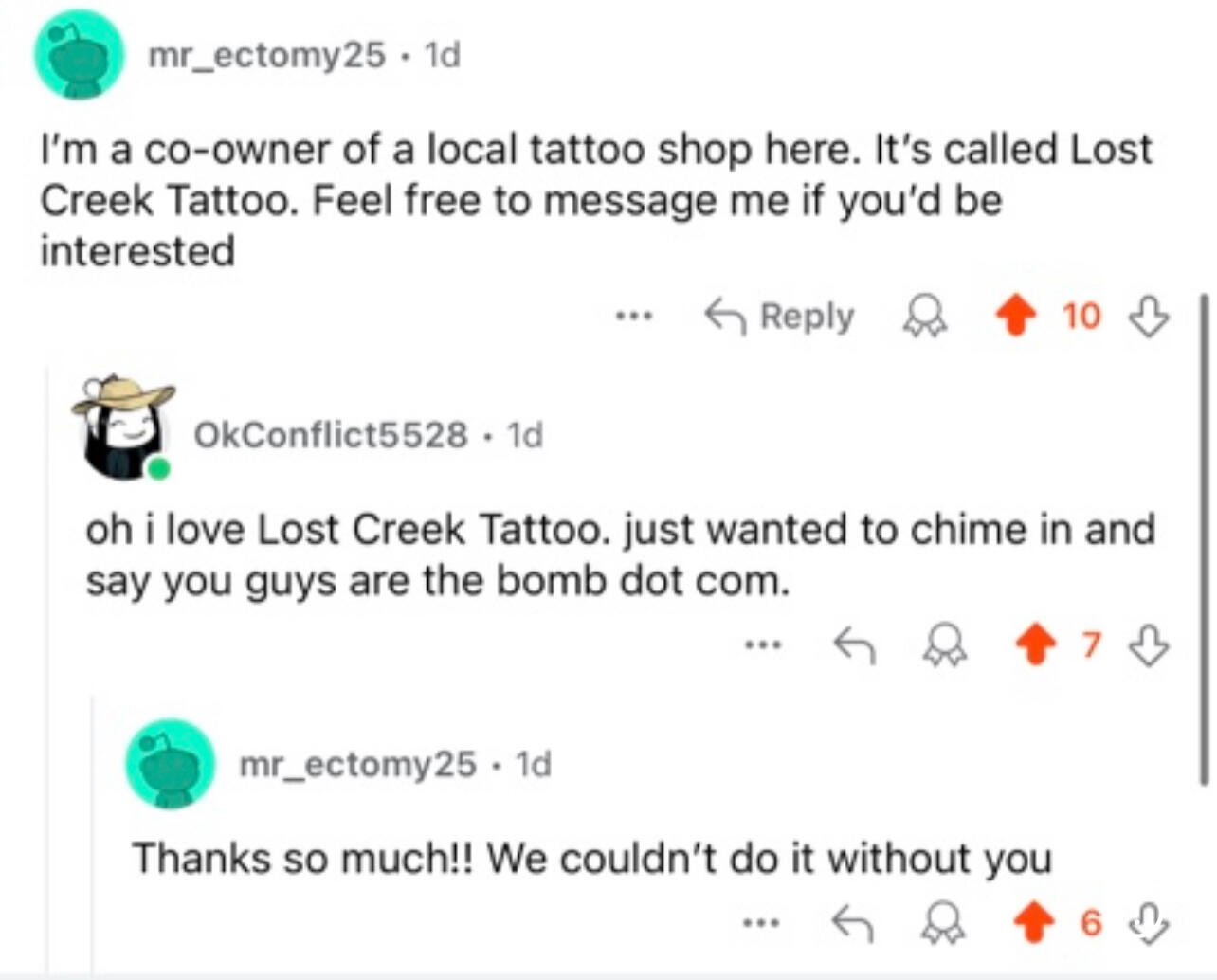The width and height of the screenshot is (1217, 980).
Task: Upvote the 'bomb dot com' comment
Action: pyautogui.click(x=1036, y=646)
